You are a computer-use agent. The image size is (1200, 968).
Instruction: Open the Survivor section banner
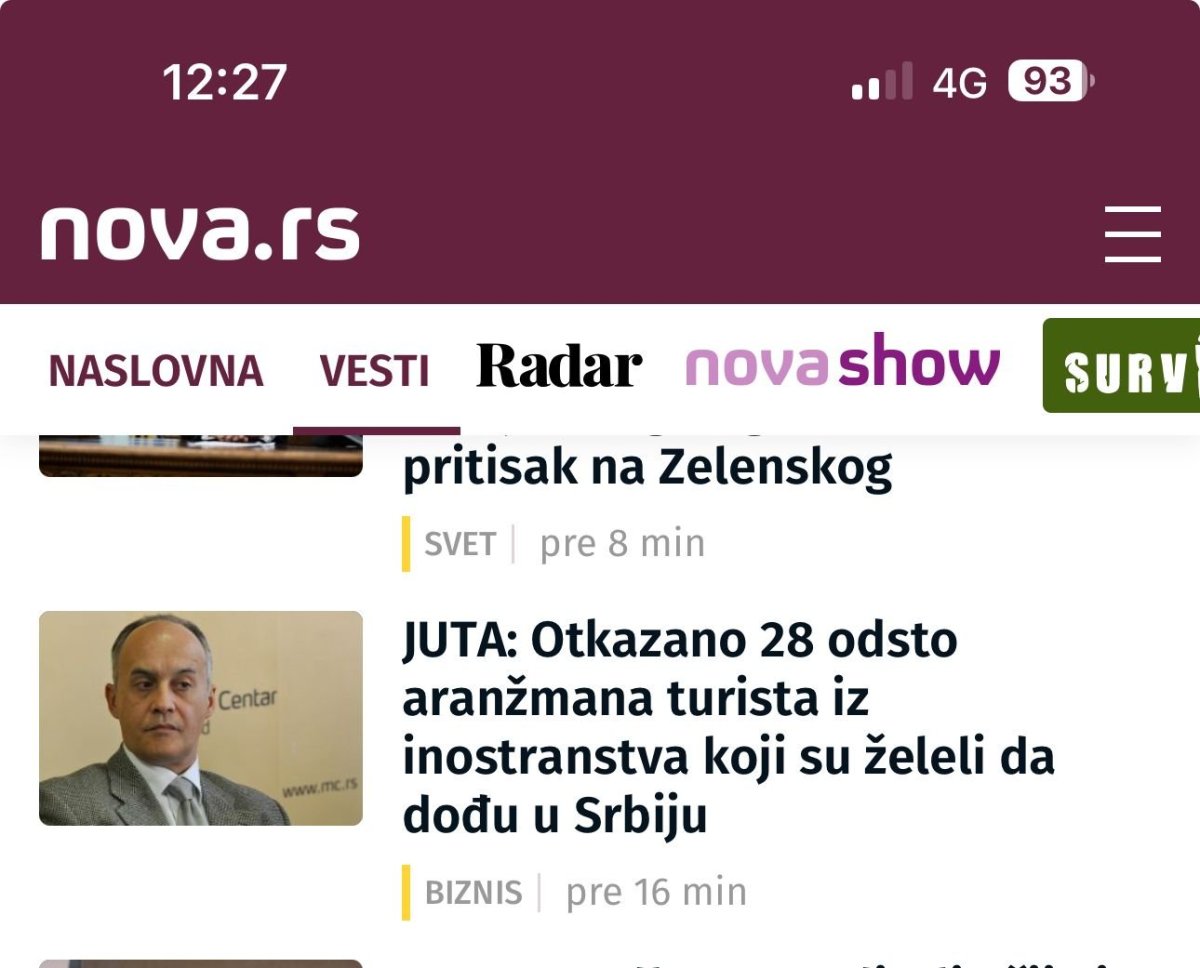pyautogui.click(x=1122, y=367)
